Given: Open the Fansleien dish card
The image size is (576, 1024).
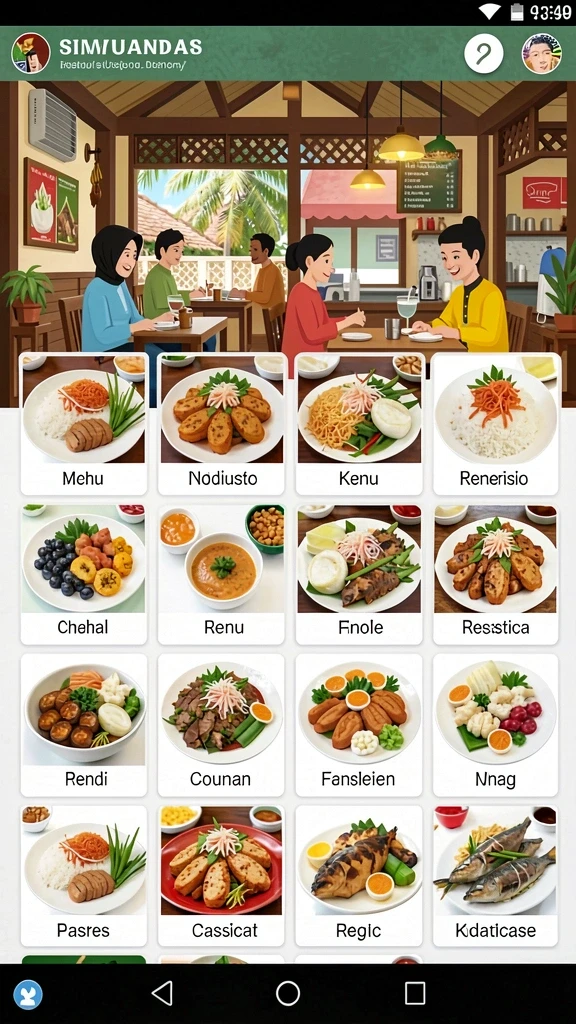Looking at the screenshot, I should point(359,725).
